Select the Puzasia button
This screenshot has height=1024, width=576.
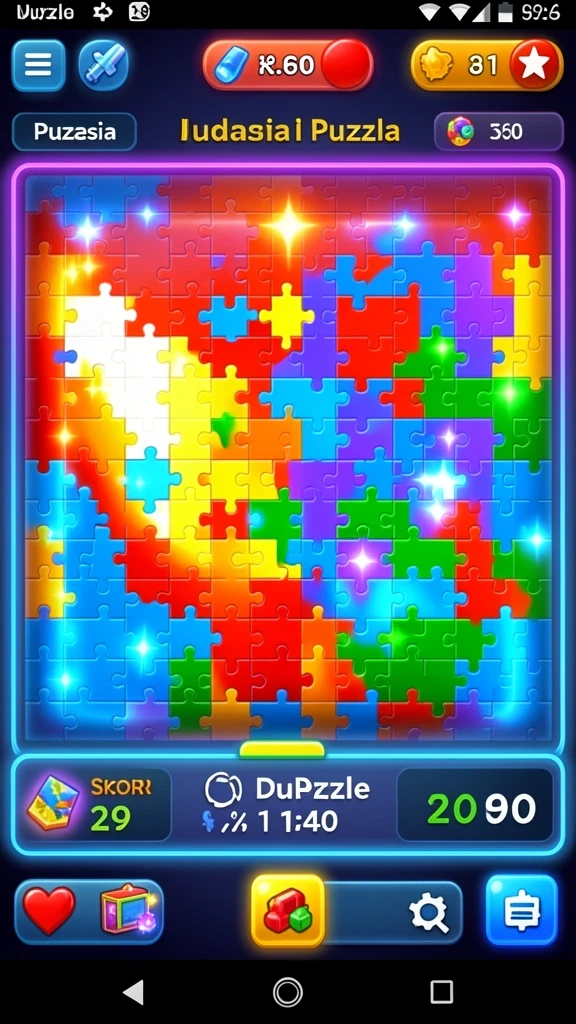click(74, 132)
